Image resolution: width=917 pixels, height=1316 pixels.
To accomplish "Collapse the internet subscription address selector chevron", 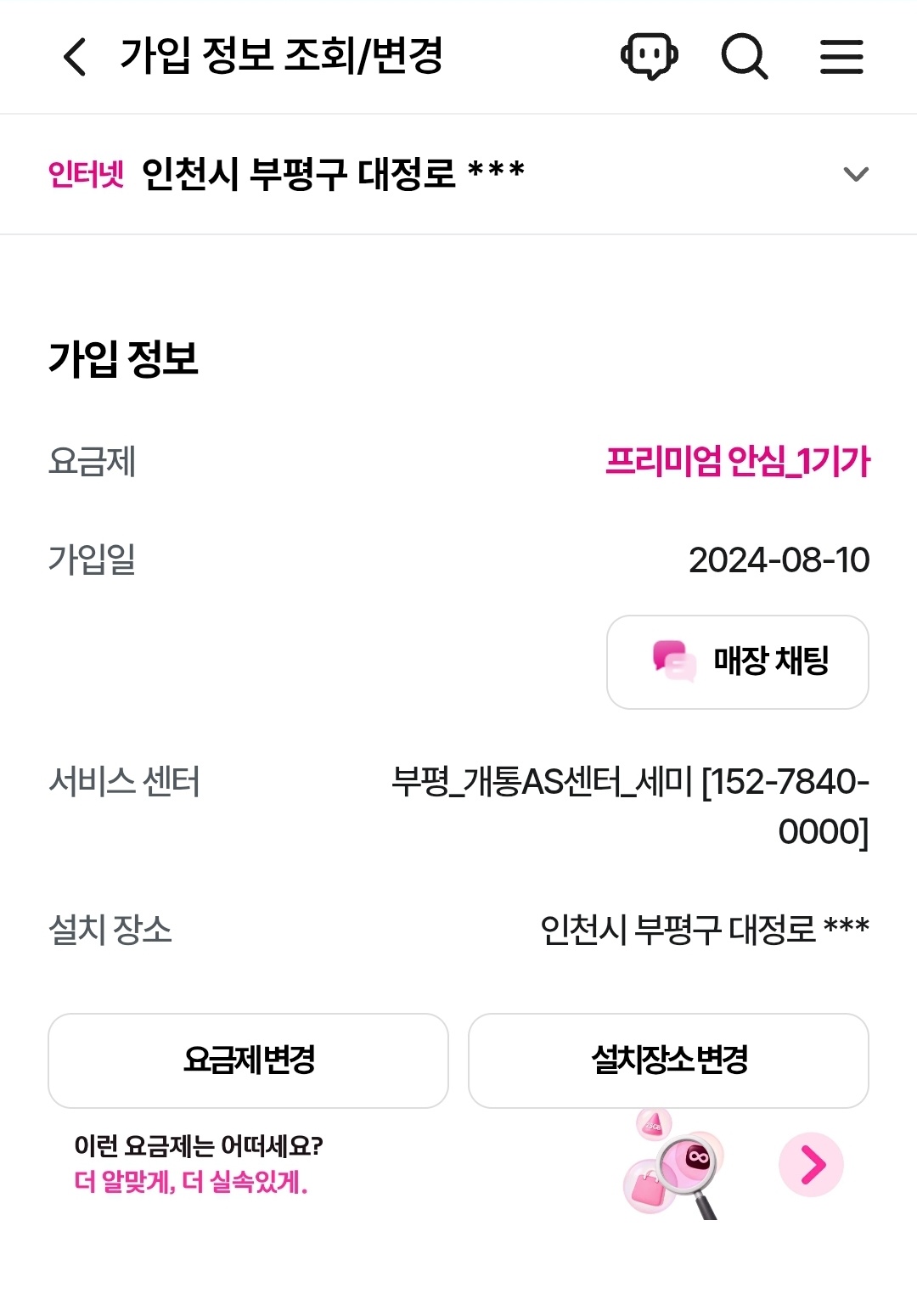I will (858, 172).
